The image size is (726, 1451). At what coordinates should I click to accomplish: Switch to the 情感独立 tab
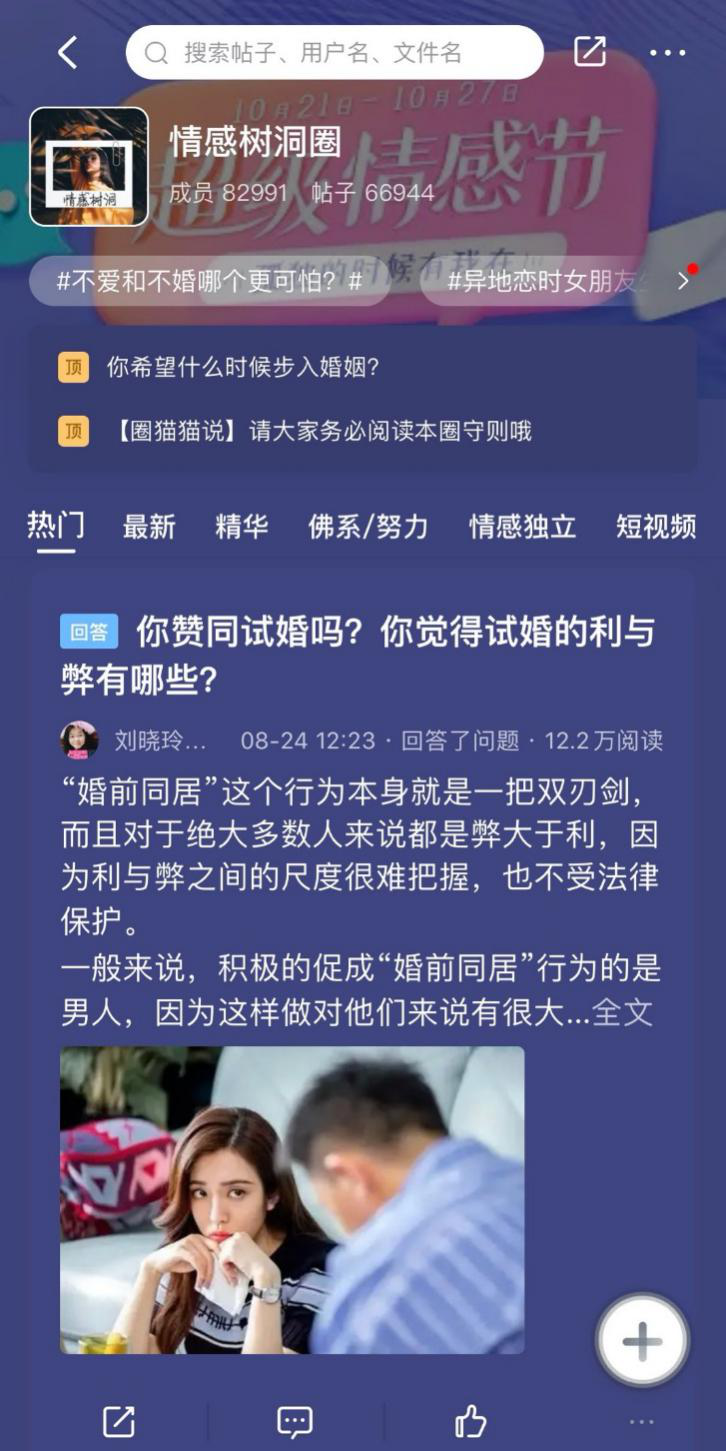coord(522,527)
